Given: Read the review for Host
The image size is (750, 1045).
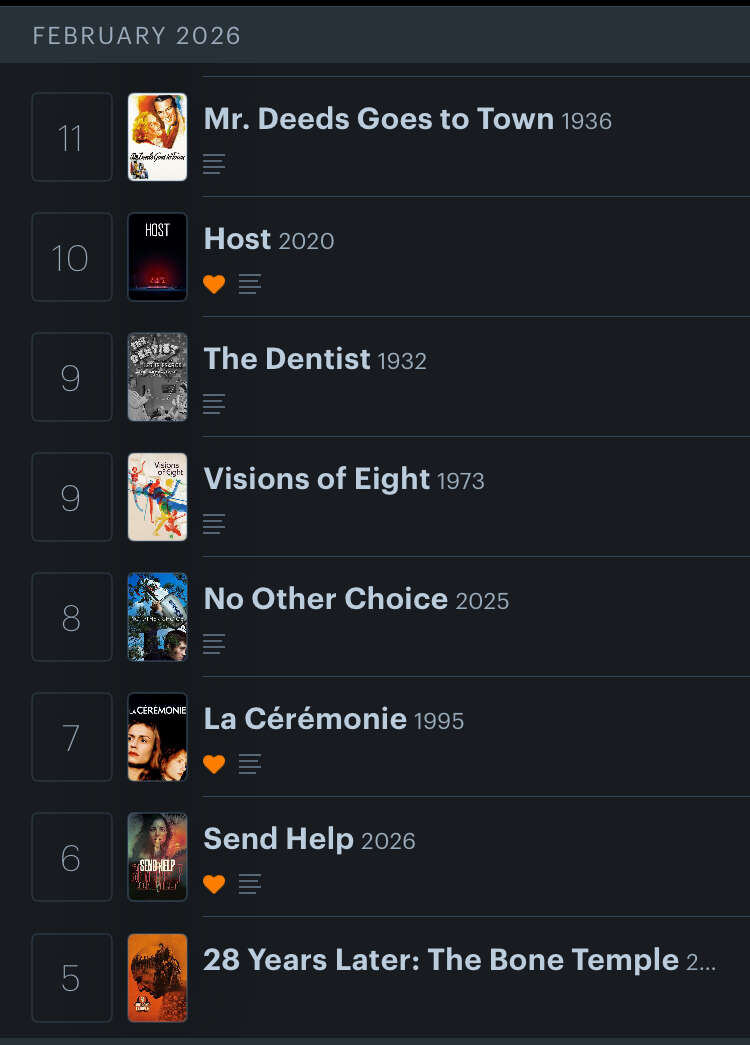Looking at the screenshot, I should (x=250, y=284).
